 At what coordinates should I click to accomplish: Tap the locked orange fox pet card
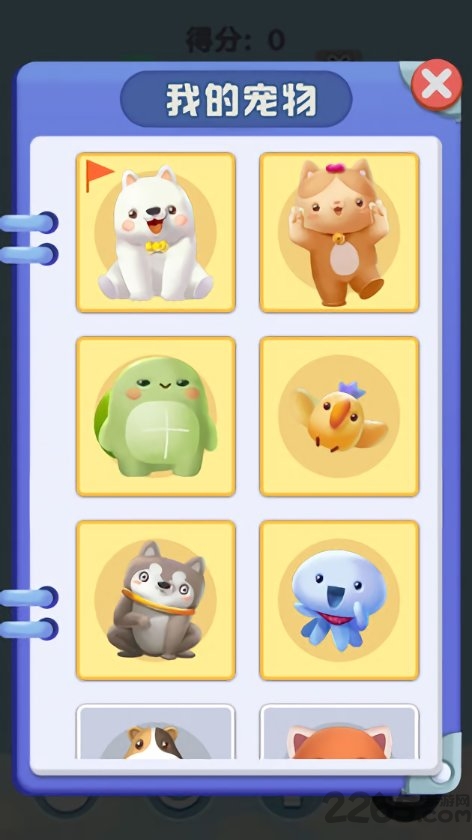(x=339, y=732)
